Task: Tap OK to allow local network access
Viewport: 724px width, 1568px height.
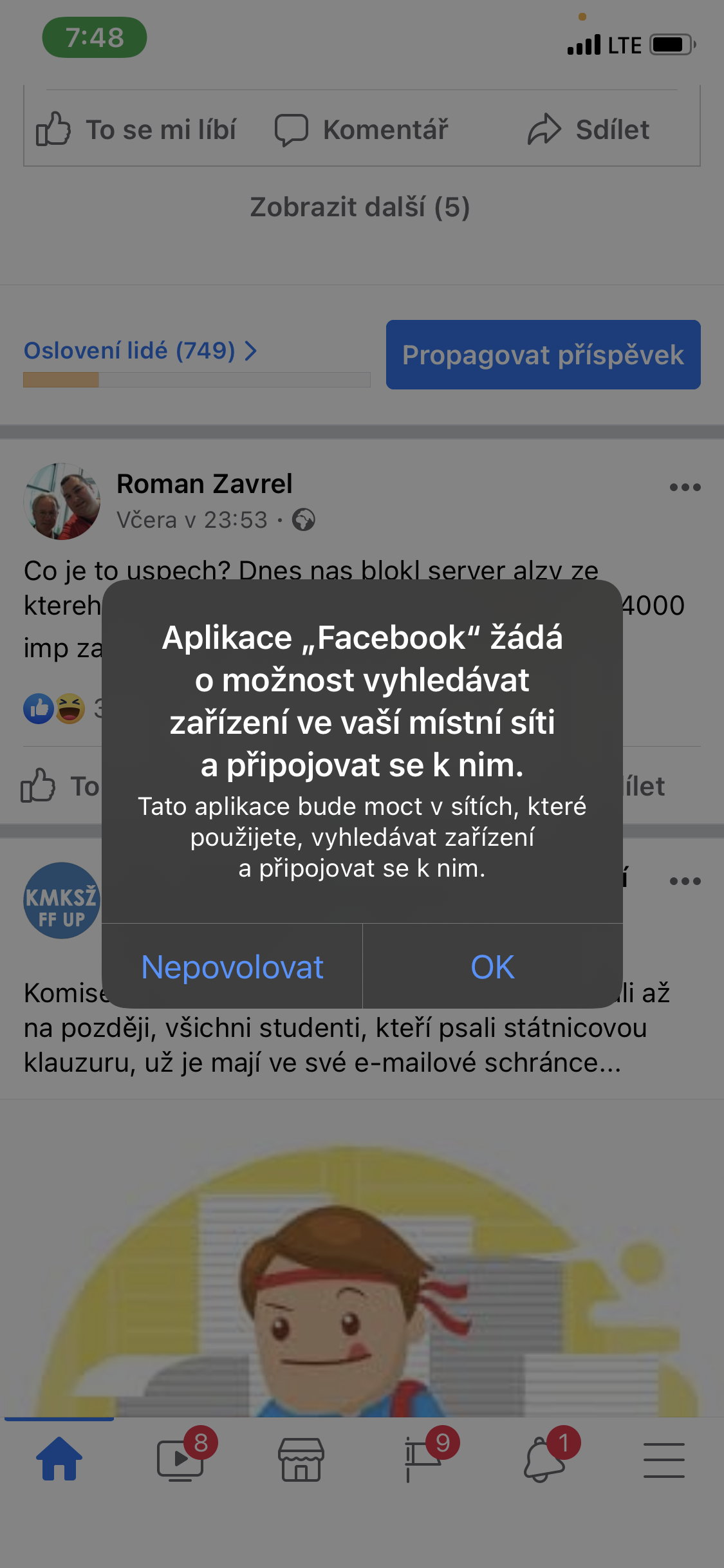Action: point(492,967)
